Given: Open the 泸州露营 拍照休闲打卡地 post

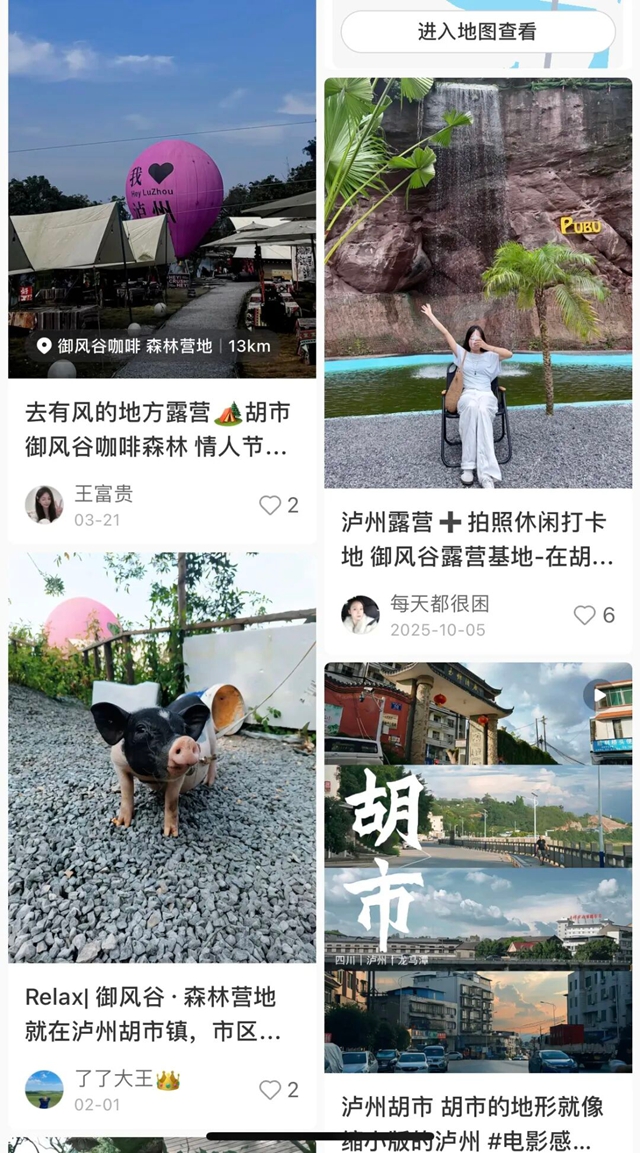Looking at the screenshot, I should click(477, 539).
